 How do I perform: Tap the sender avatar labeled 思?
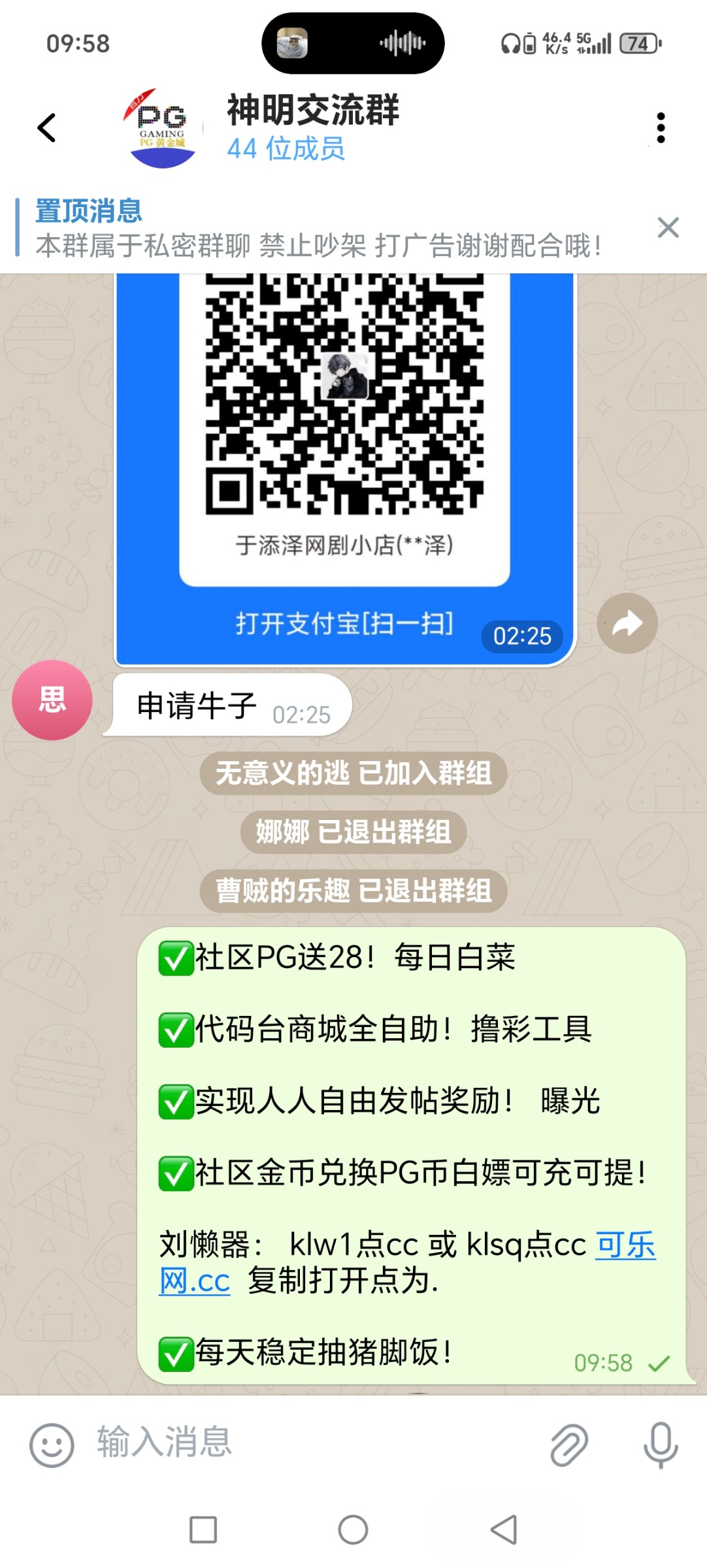(51, 699)
